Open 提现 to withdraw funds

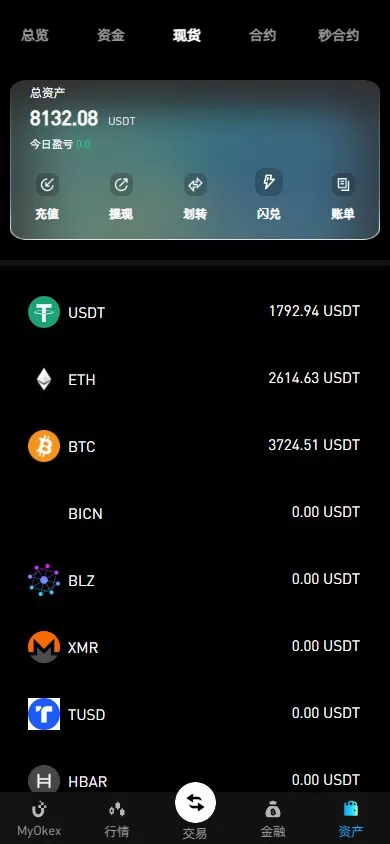click(x=121, y=197)
